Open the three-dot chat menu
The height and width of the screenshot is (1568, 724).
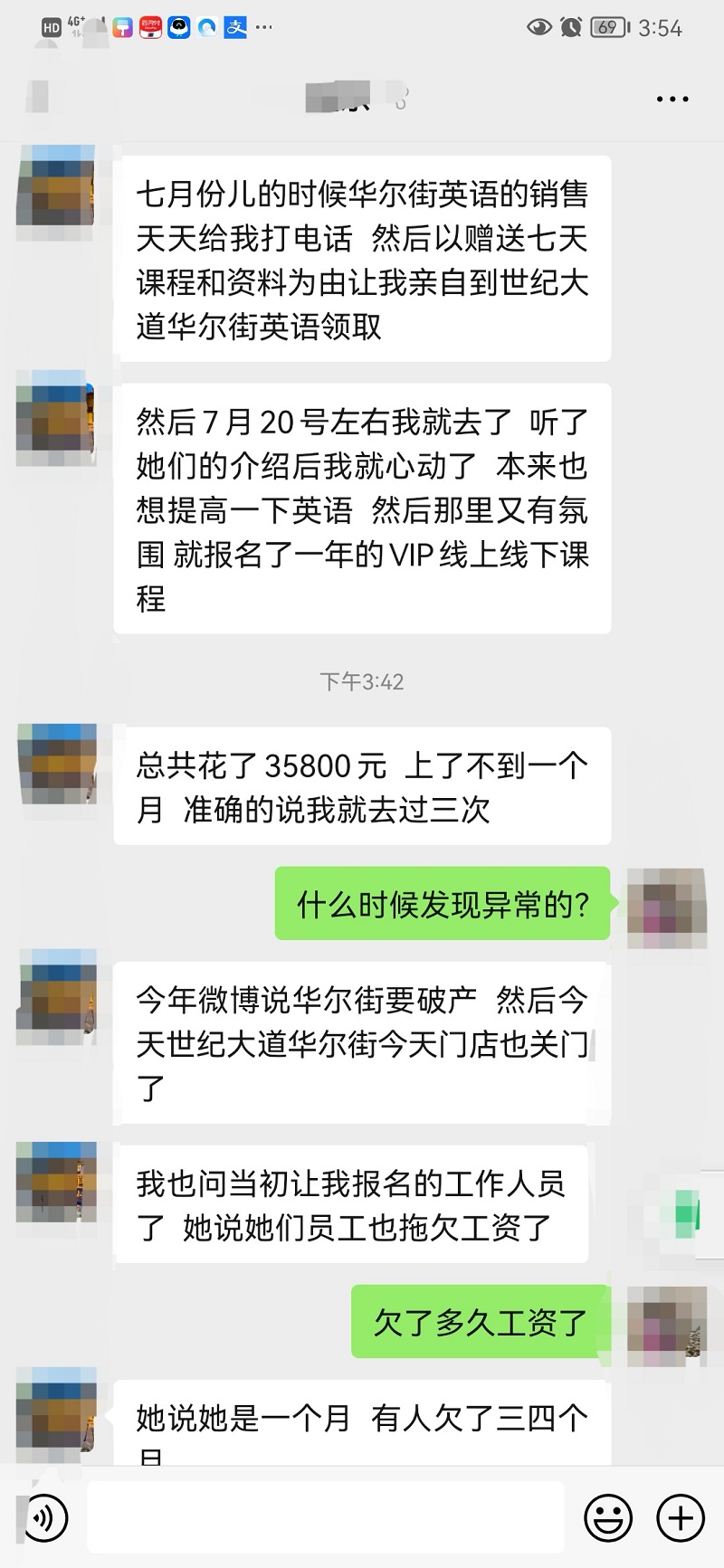672,100
